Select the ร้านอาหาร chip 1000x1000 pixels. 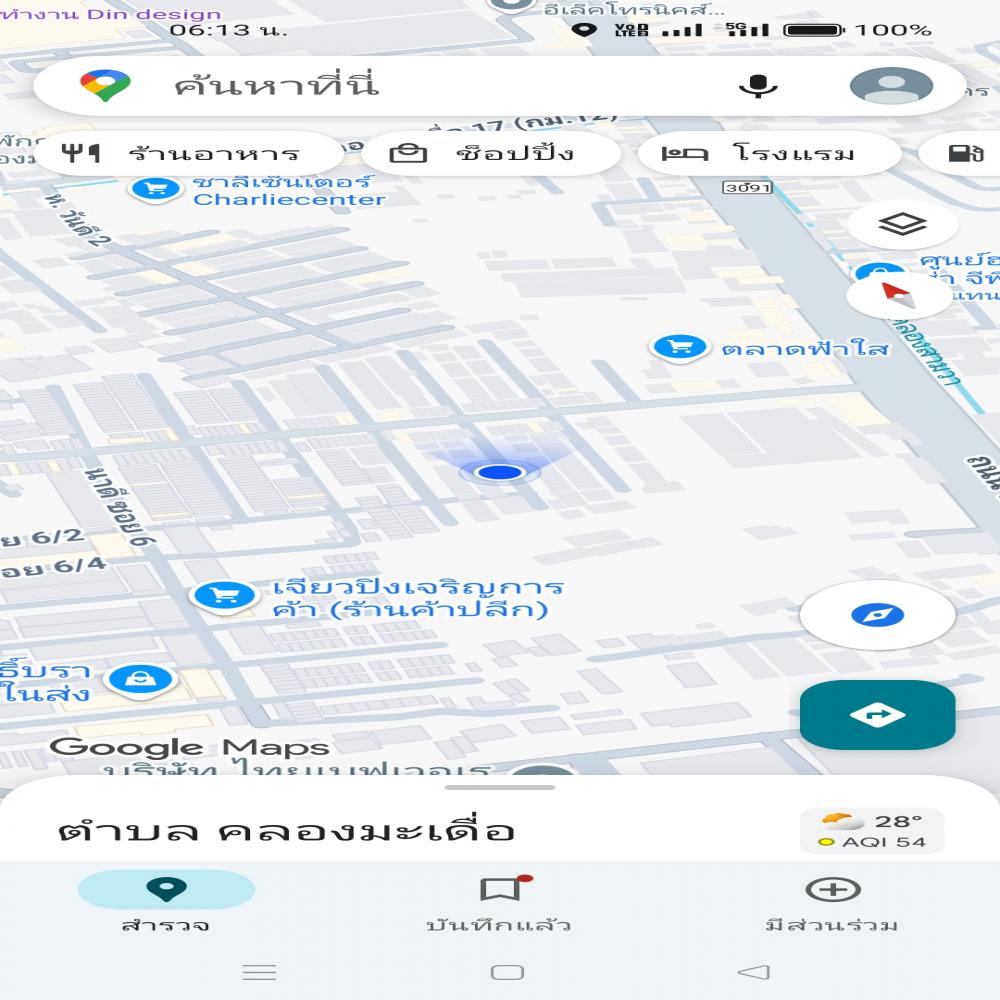pos(185,154)
